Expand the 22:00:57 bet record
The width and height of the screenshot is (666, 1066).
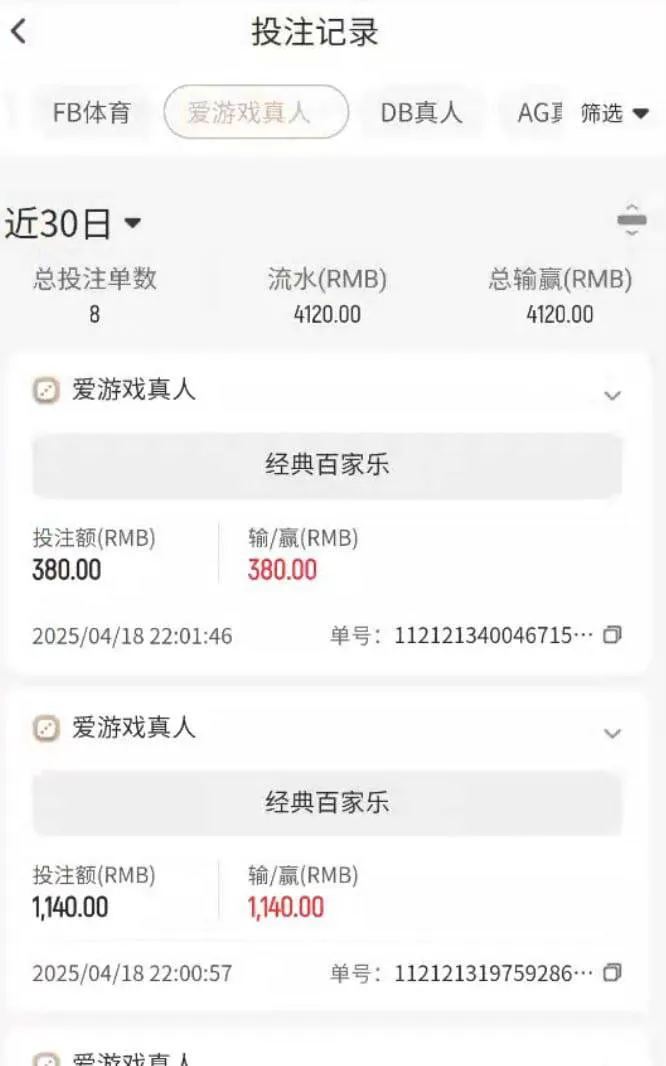click(x=613, y=734)
